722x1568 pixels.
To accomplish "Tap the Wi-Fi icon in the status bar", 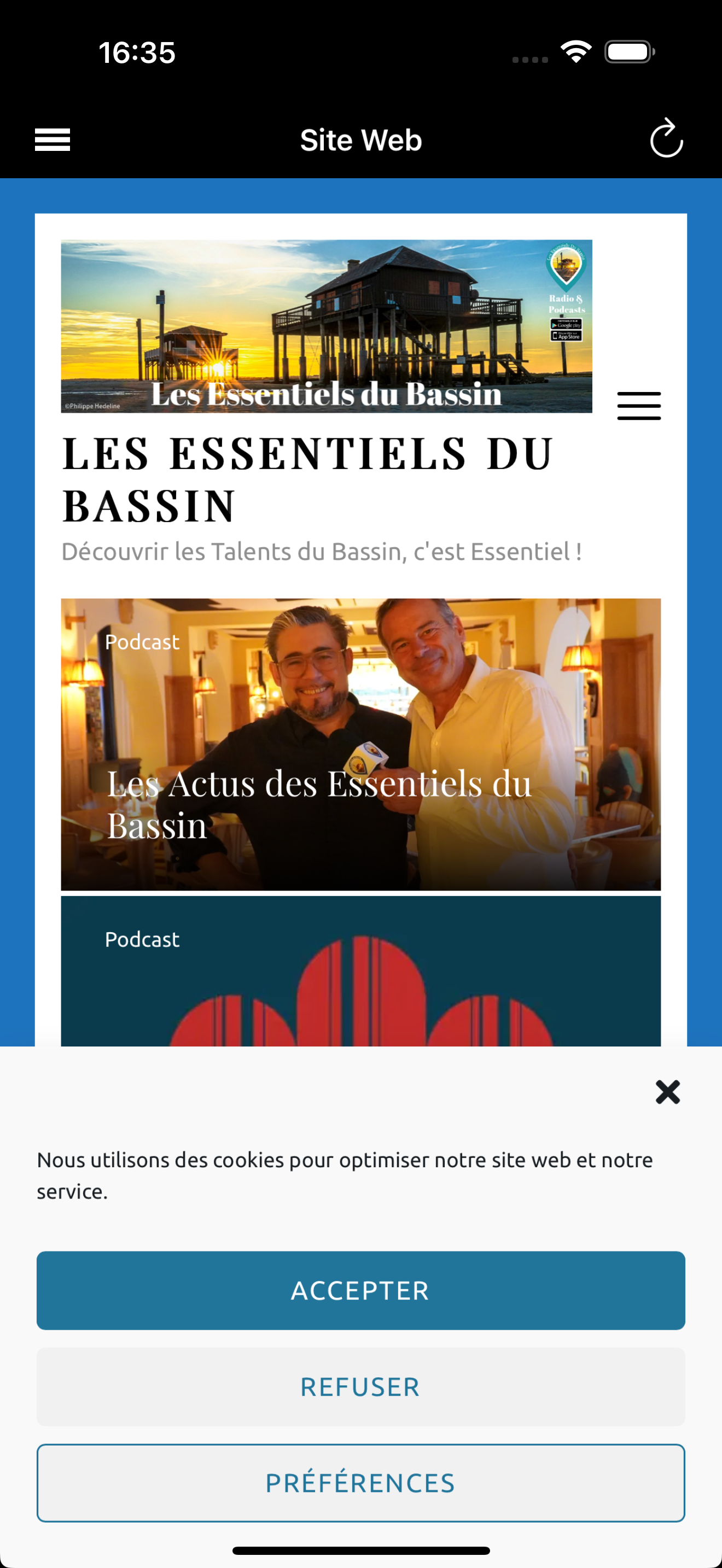I will (x=575, y=52).
